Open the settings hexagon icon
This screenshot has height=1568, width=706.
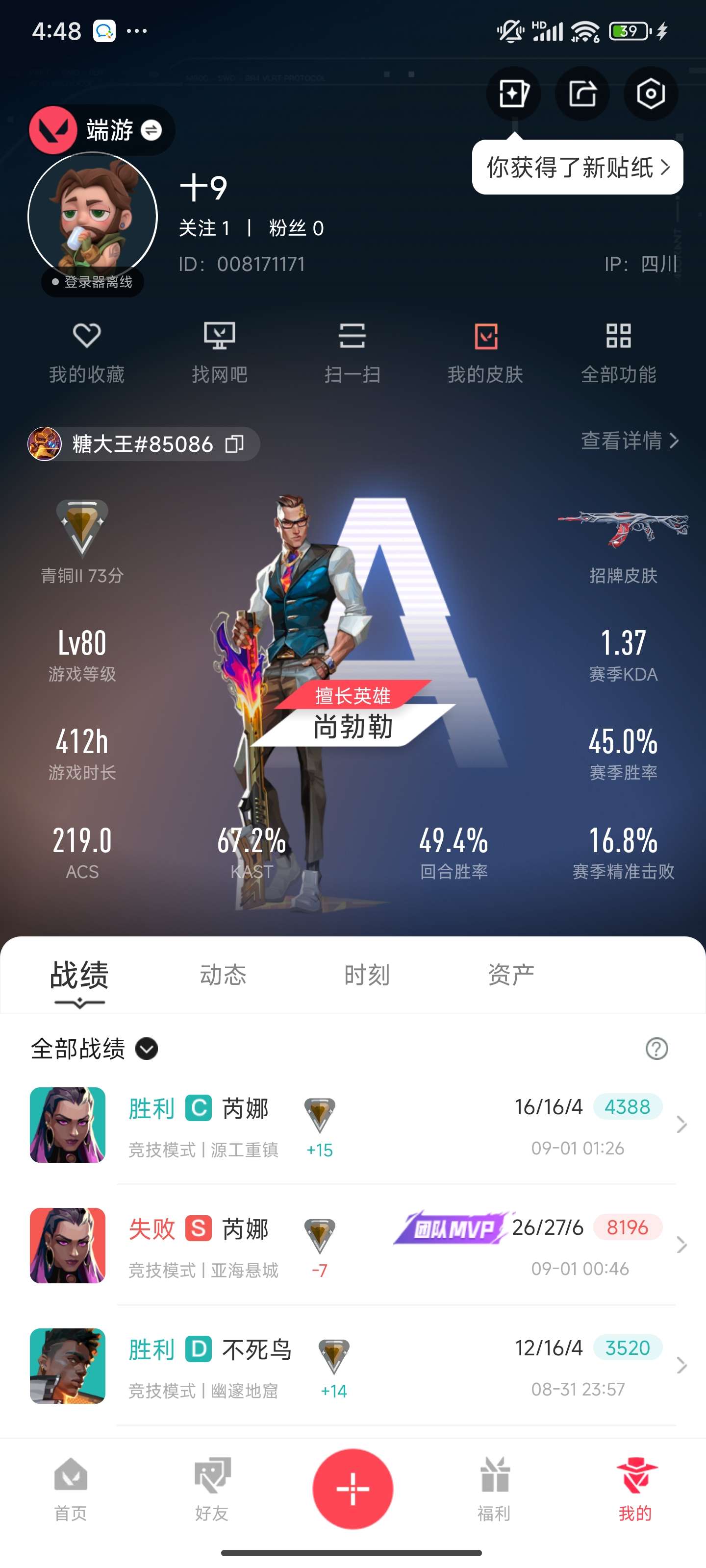tap(651, 94)
